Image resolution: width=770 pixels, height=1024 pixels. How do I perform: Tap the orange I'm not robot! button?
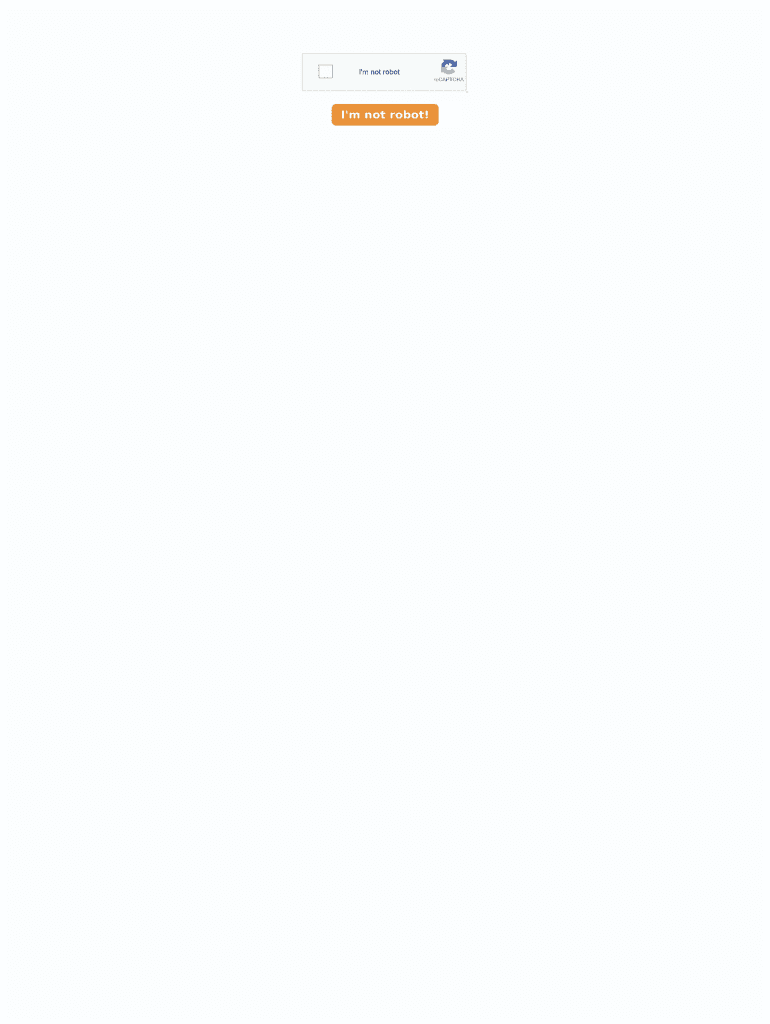pos(385,115)
